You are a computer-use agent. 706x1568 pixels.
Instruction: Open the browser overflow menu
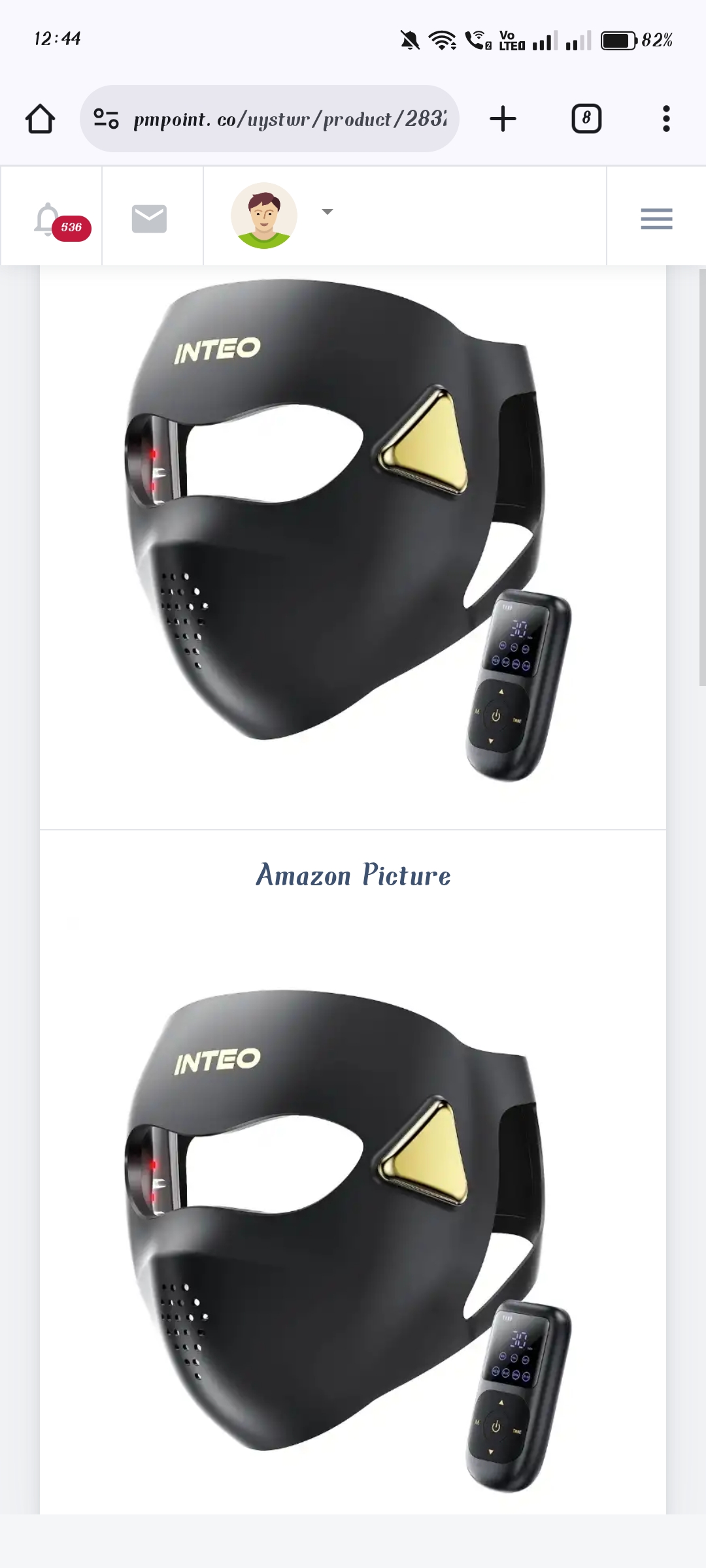[x=666, y=119]
